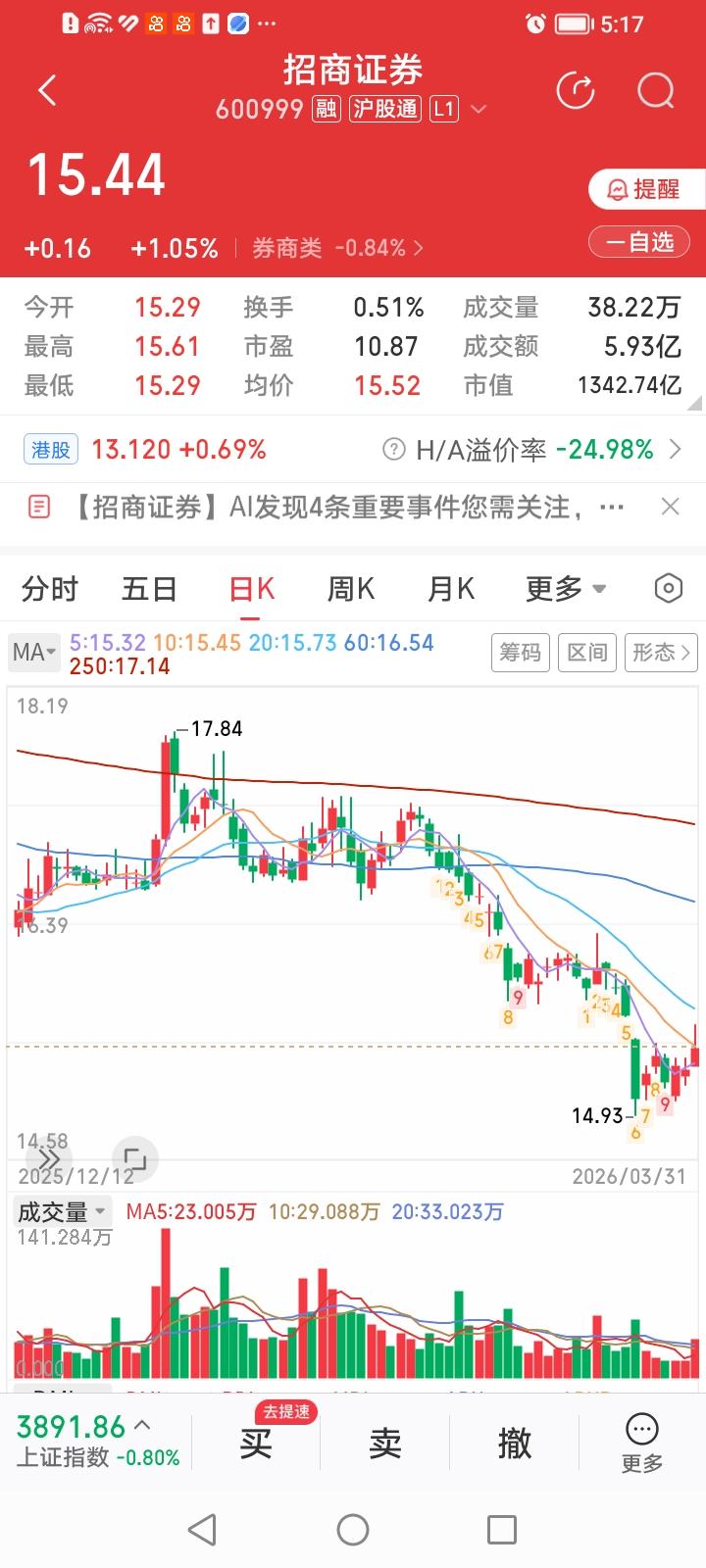This screenshot has height=1568, width=706.
Task: Open search on the stock page
Action: pos(653,90)
